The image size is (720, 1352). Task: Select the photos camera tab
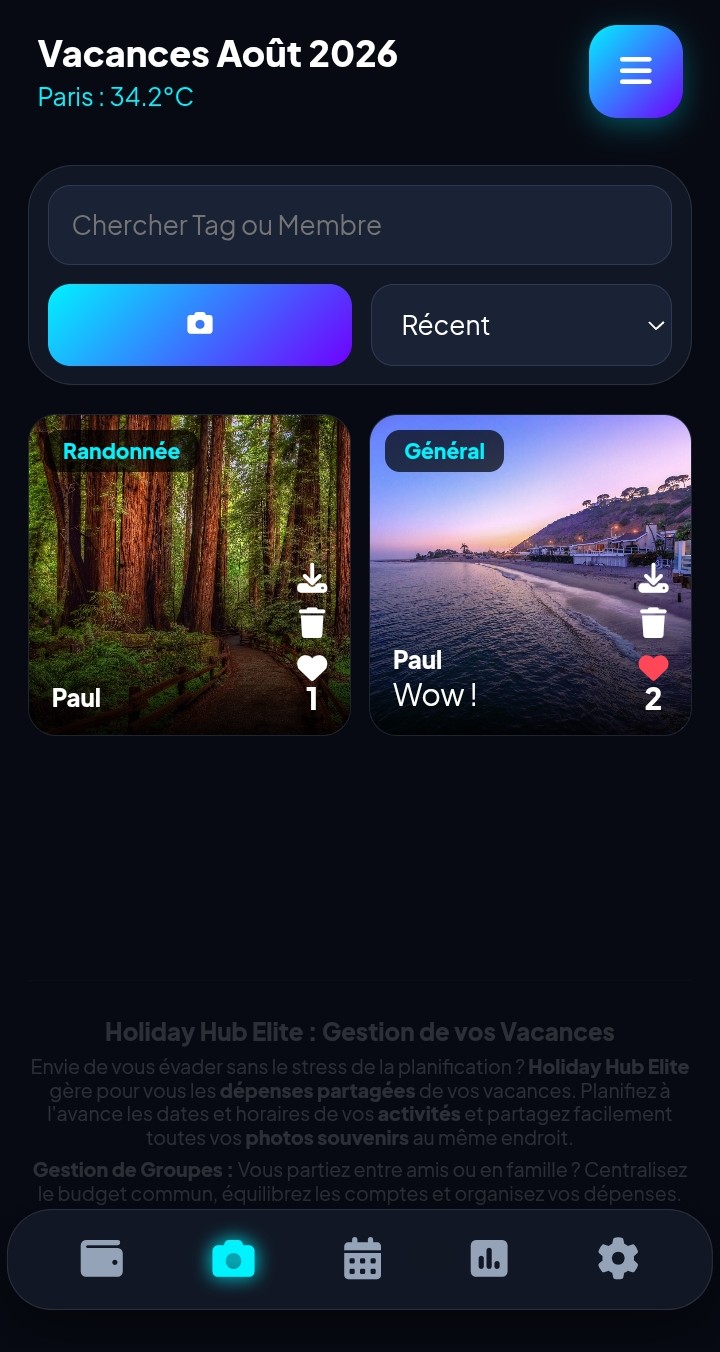pyautogui.click(x=233, y=1259)
